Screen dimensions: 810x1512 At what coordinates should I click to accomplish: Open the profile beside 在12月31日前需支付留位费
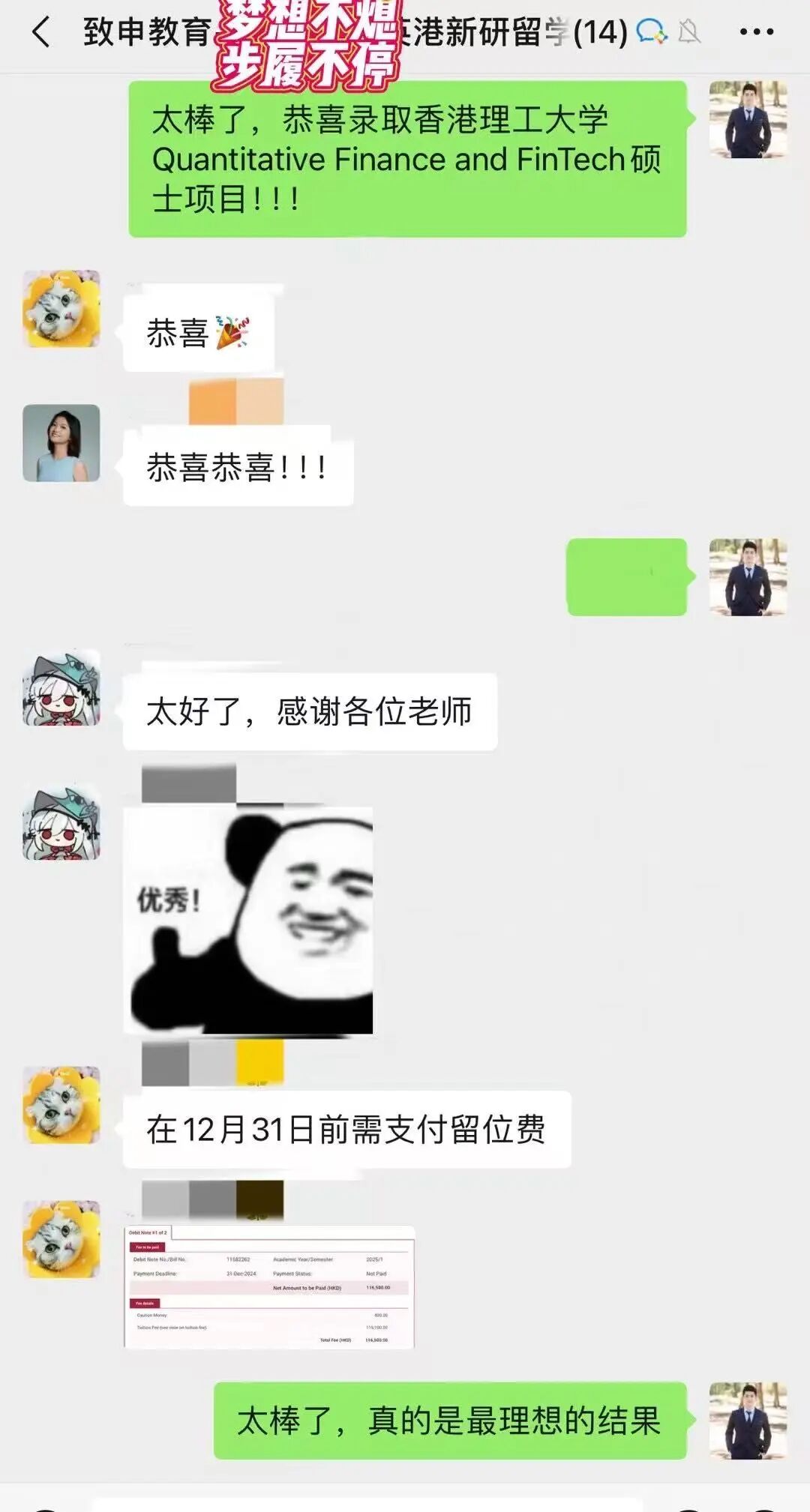point(61,1104)
